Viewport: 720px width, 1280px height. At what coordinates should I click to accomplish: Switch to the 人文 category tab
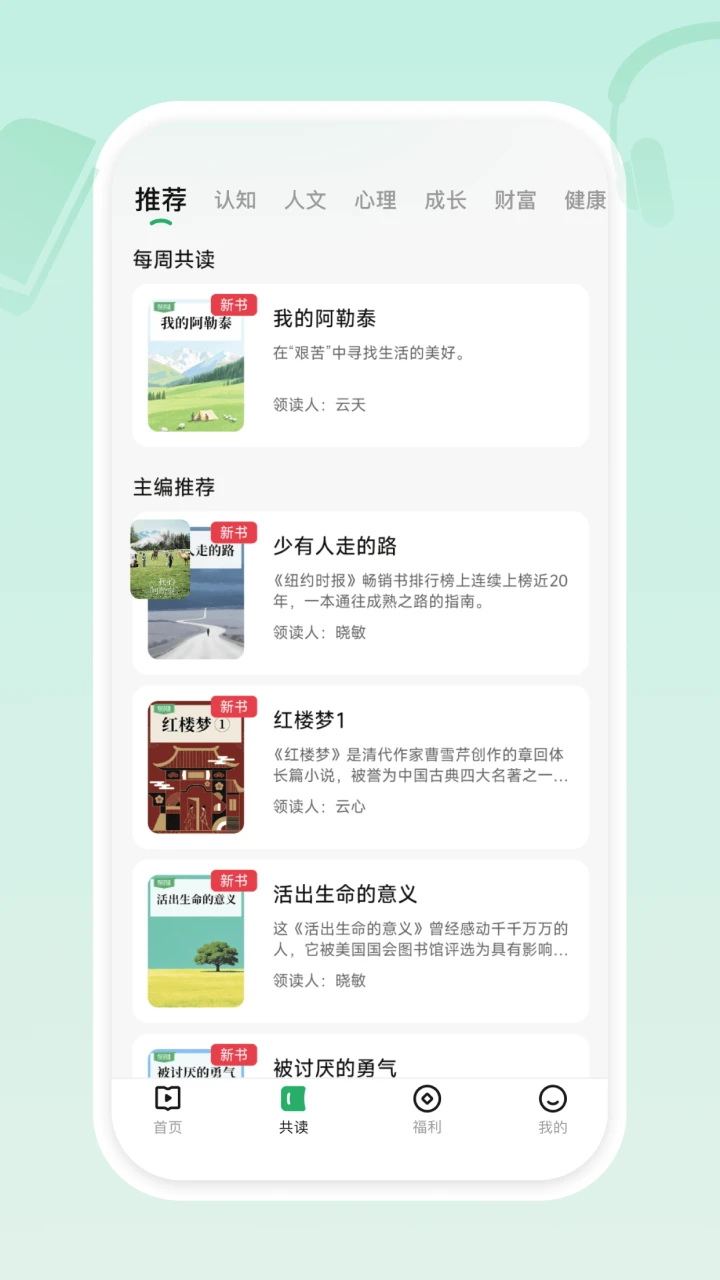[x=305, y=200]
